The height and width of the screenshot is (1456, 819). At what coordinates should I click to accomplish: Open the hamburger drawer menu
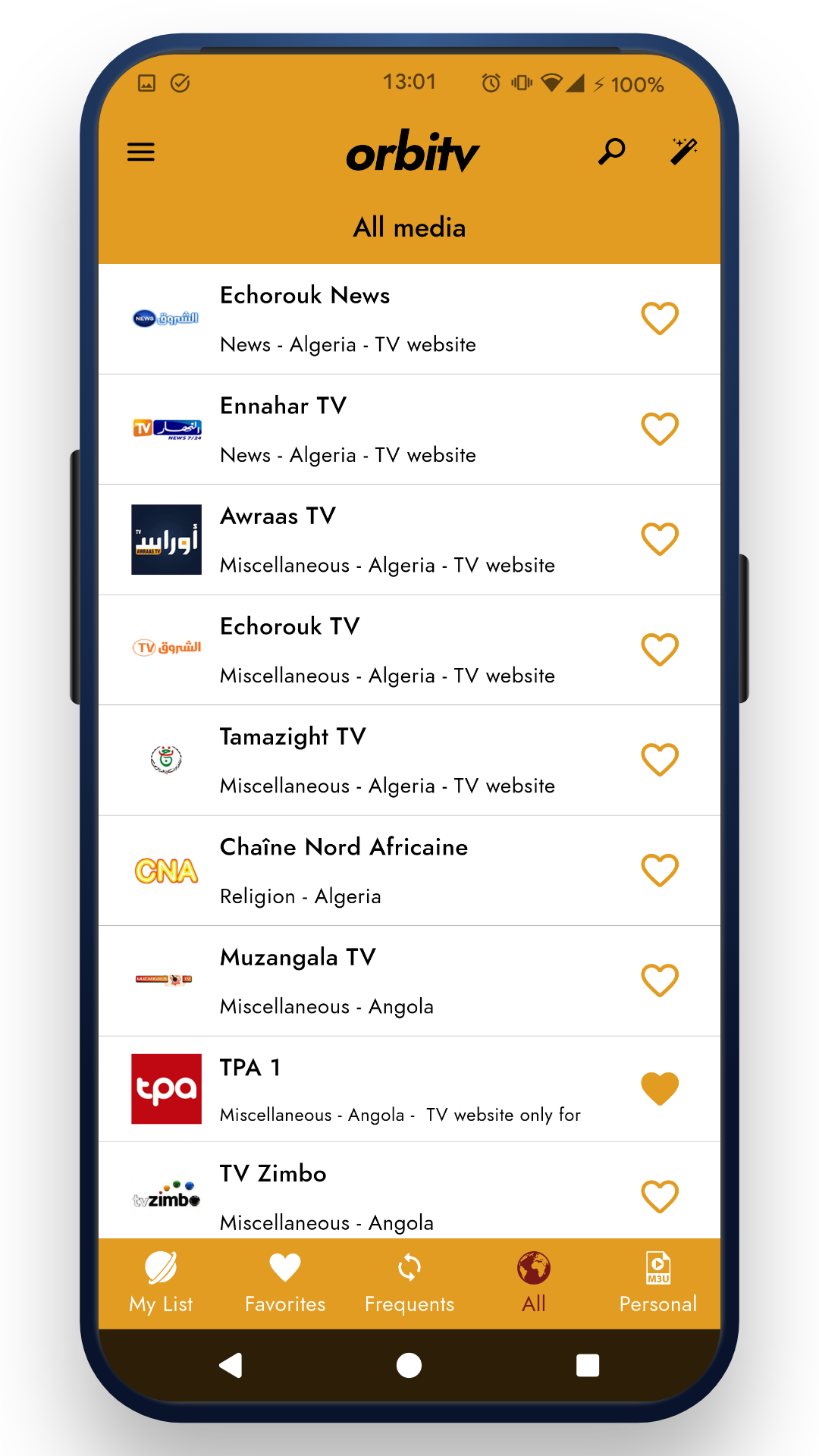click(141, 152)
